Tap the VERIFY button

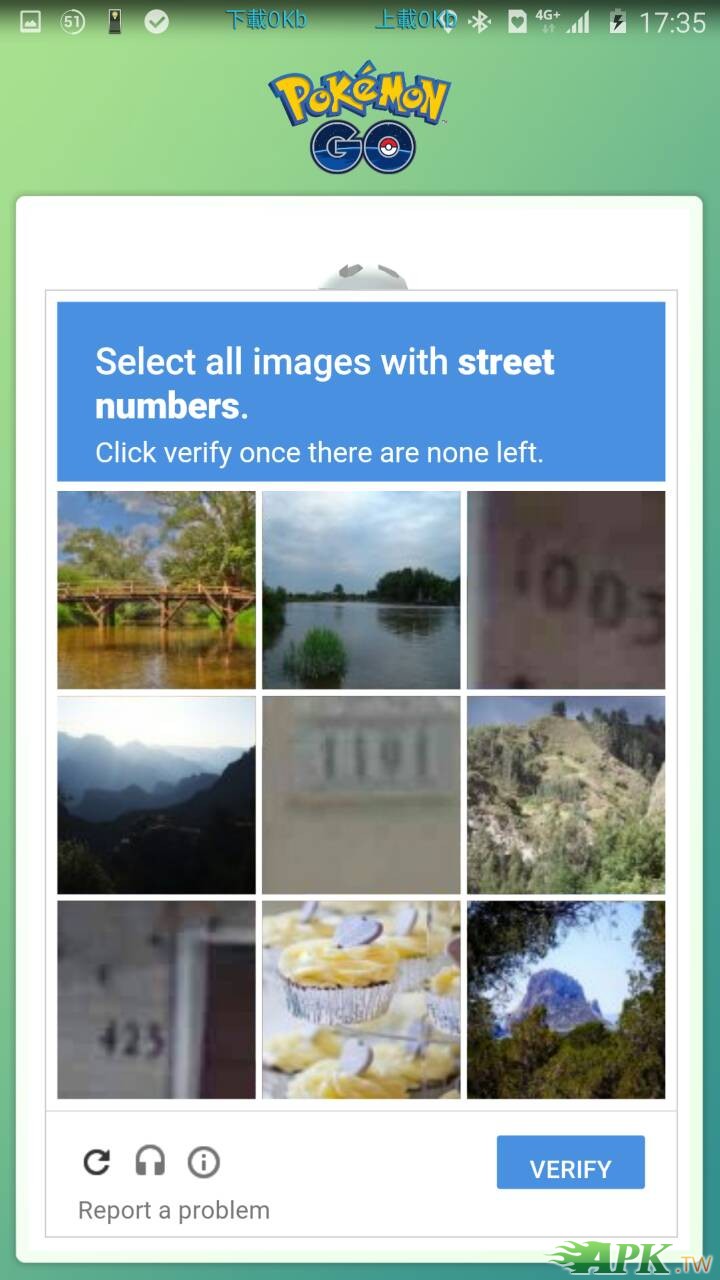click(570, 1163)
